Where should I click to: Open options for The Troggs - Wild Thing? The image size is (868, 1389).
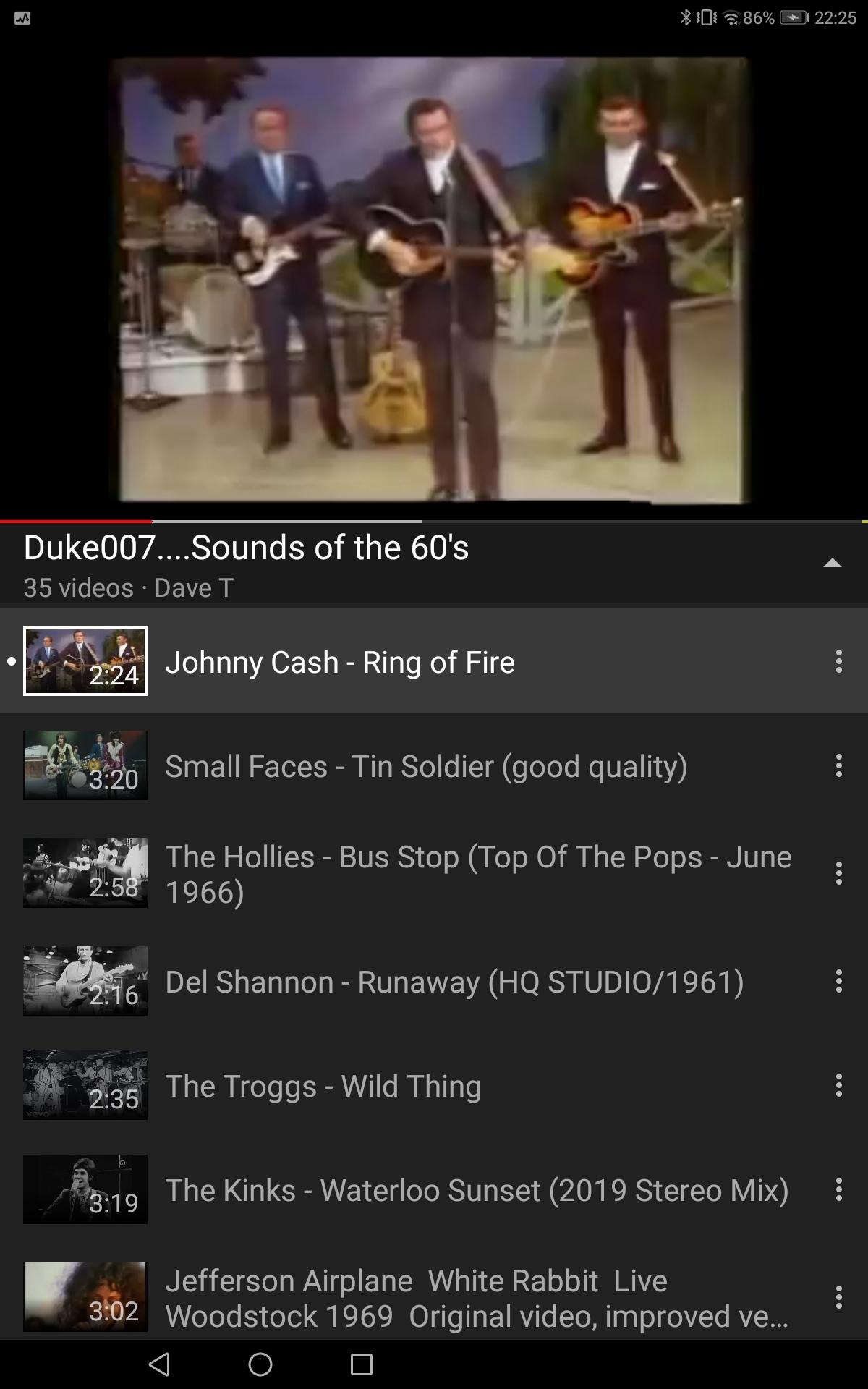838,1085
